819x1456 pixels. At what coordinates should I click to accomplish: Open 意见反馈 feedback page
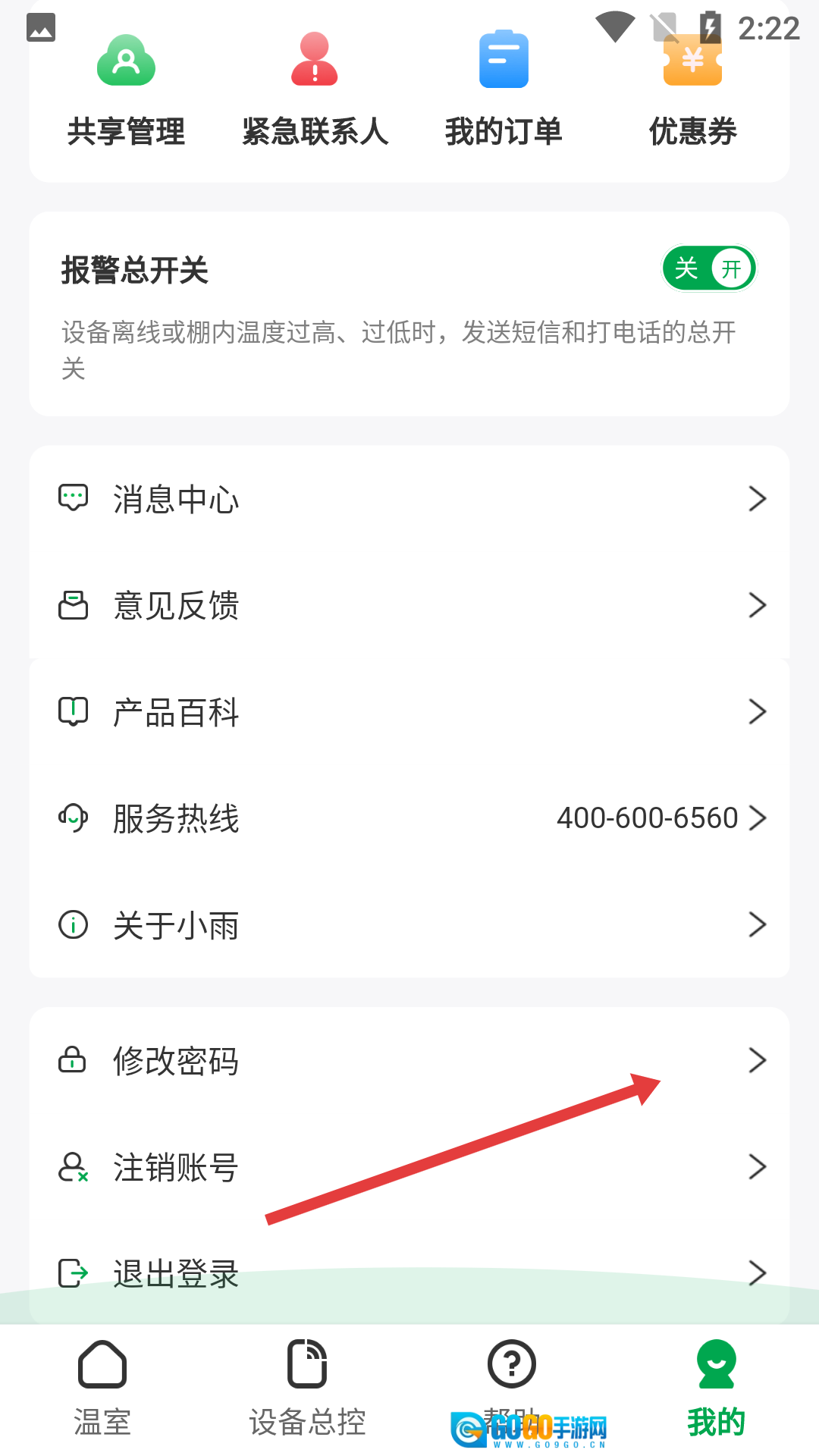(409, 605)
